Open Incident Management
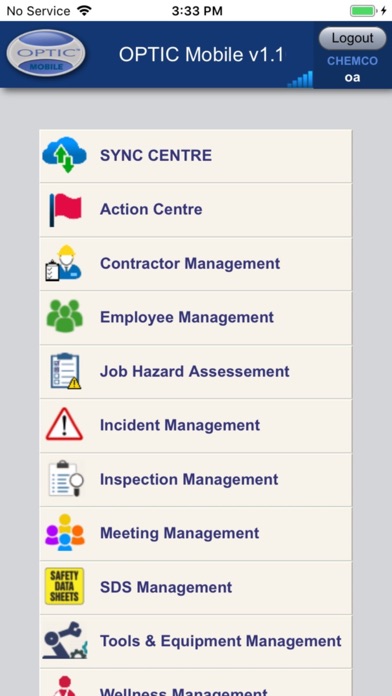The image size is (392, 696). click(x=195, y=426)
